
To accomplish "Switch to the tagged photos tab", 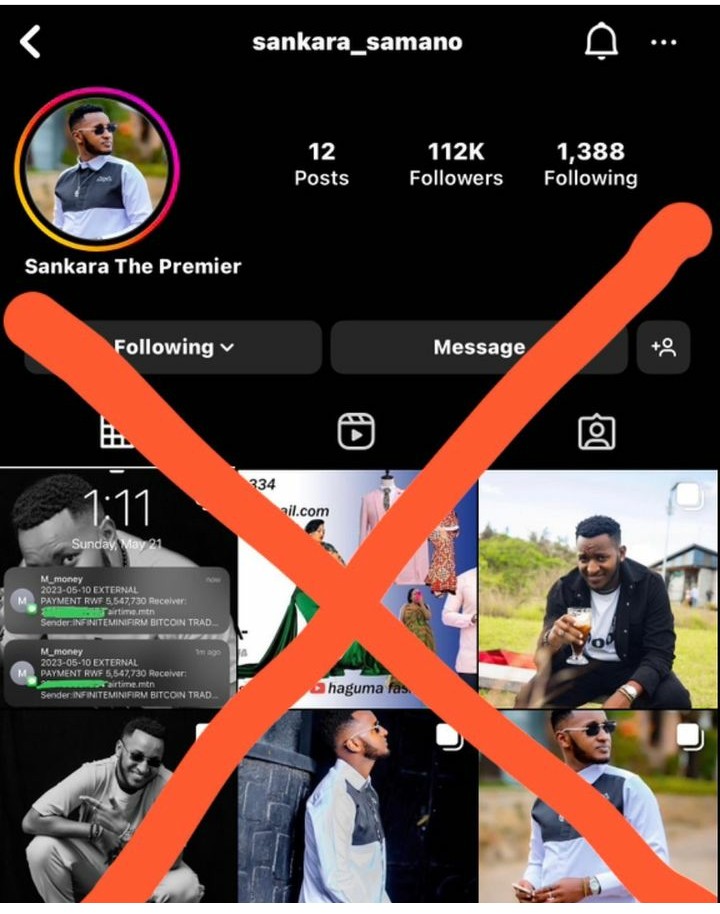I will [597, 432].
